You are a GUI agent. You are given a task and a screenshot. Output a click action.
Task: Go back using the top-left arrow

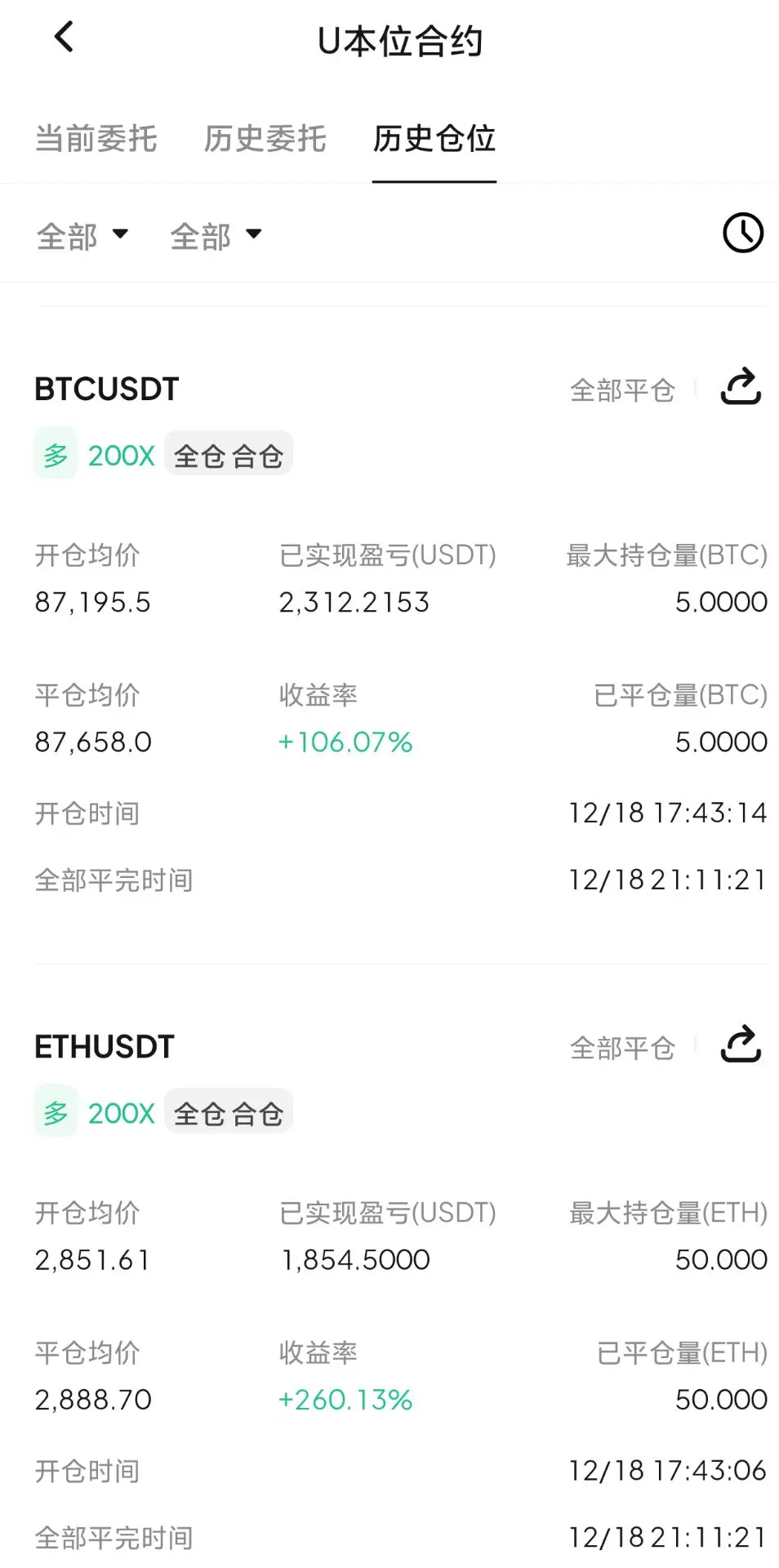pyautogui.click(x=64, y=37)
